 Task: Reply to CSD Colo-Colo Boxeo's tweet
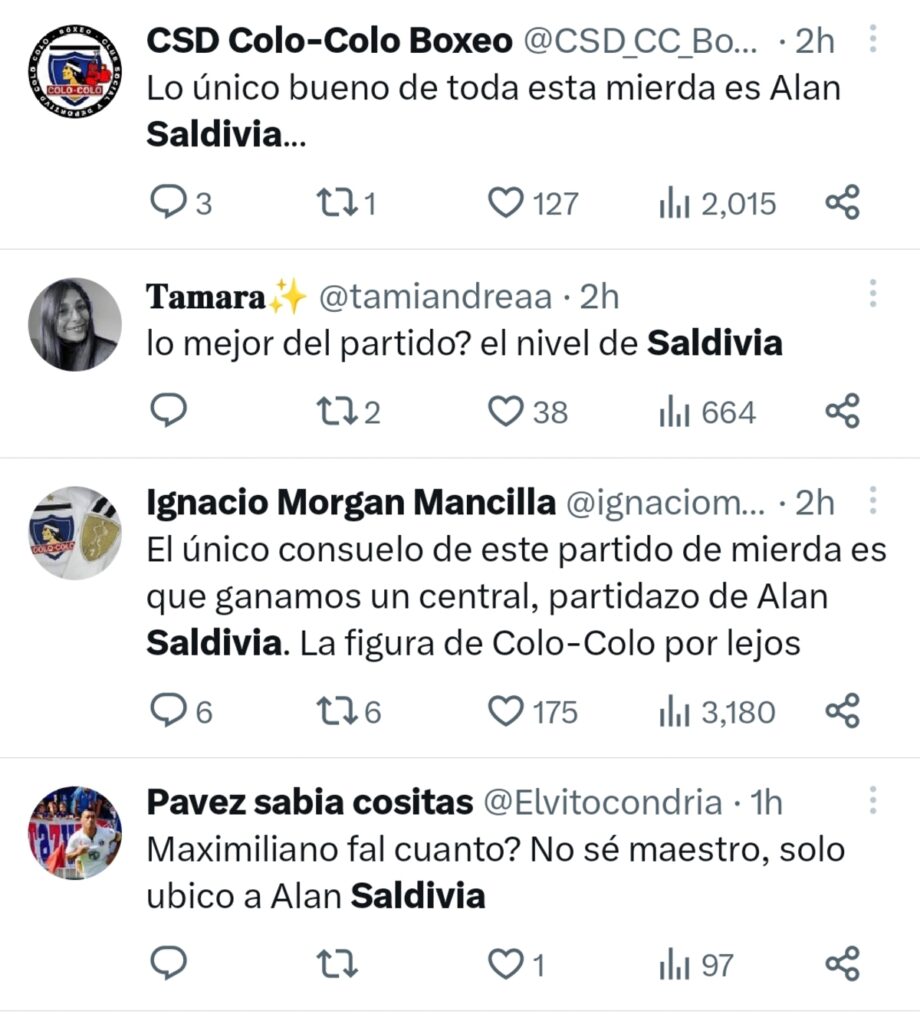click(x=168, y=204)
